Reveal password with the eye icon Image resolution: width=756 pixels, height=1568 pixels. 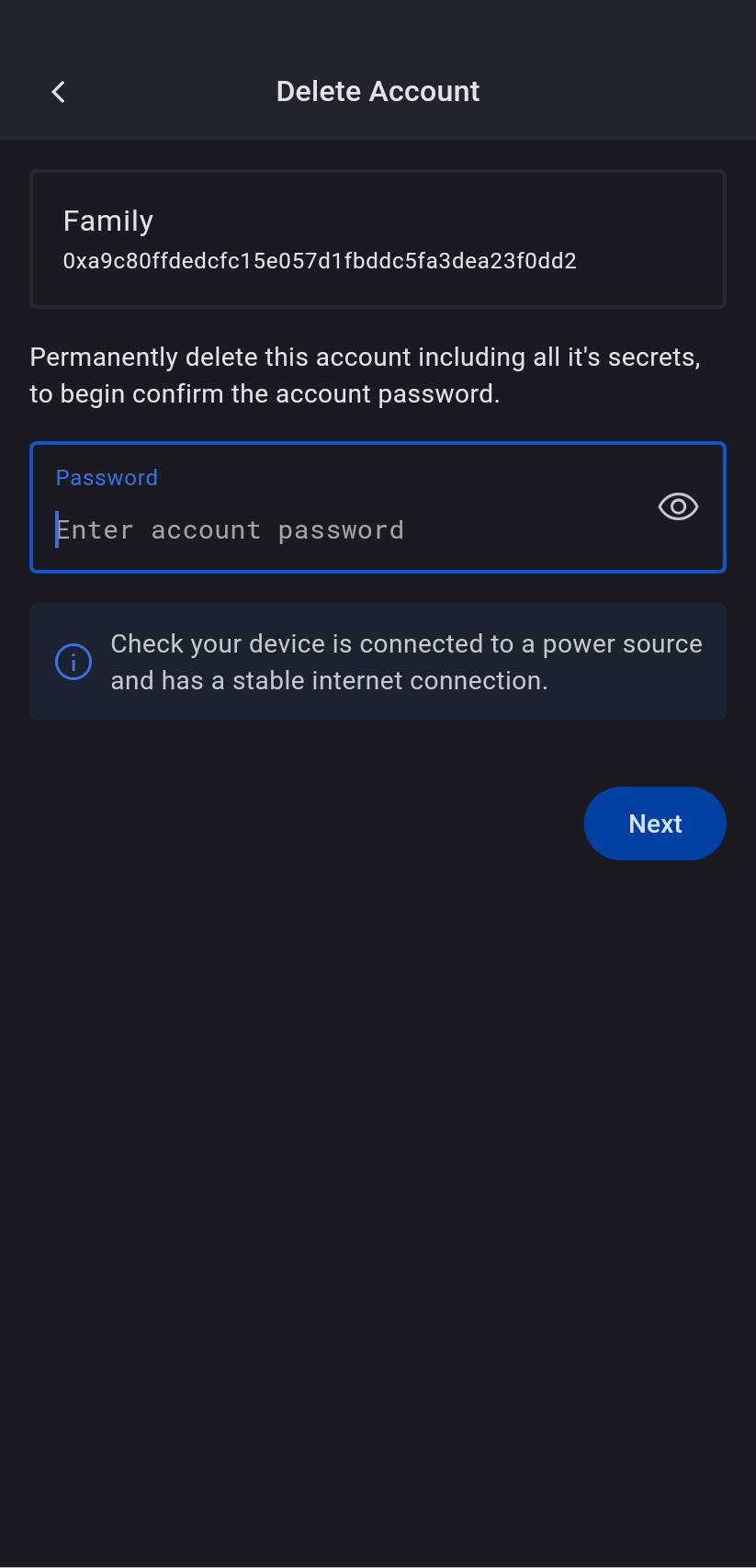[678, 506]
